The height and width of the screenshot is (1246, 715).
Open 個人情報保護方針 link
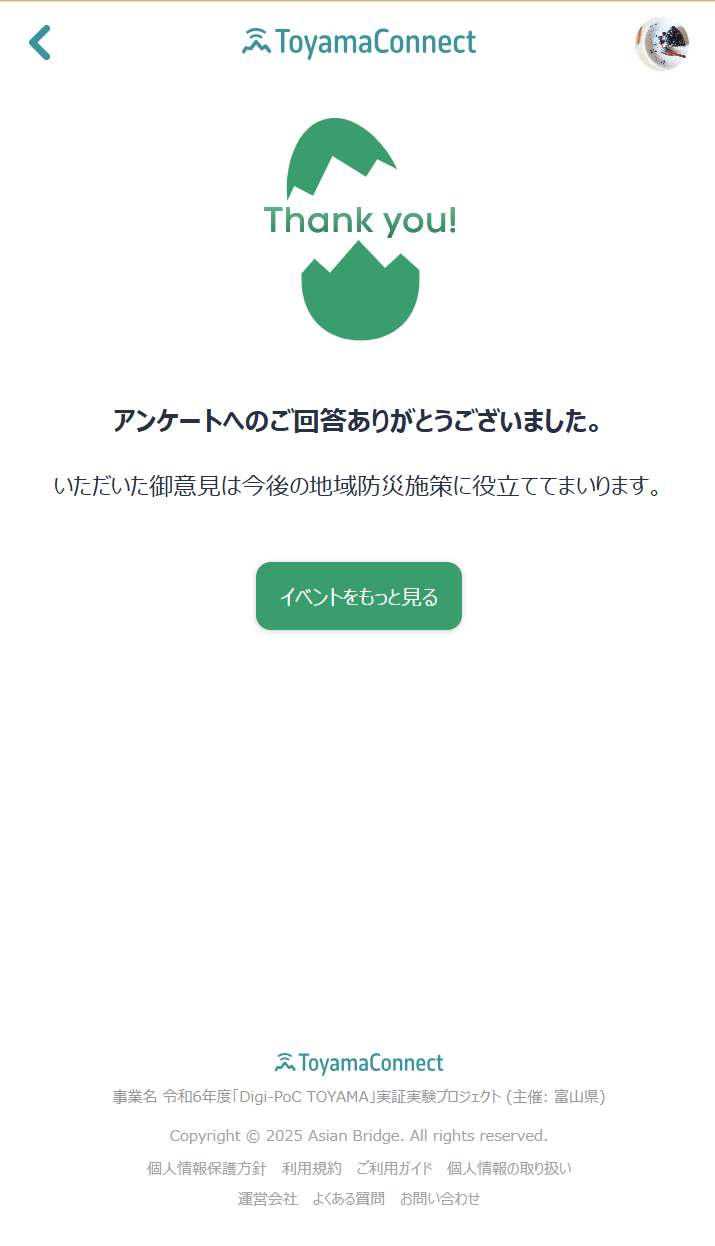[x=207, y=1168]
